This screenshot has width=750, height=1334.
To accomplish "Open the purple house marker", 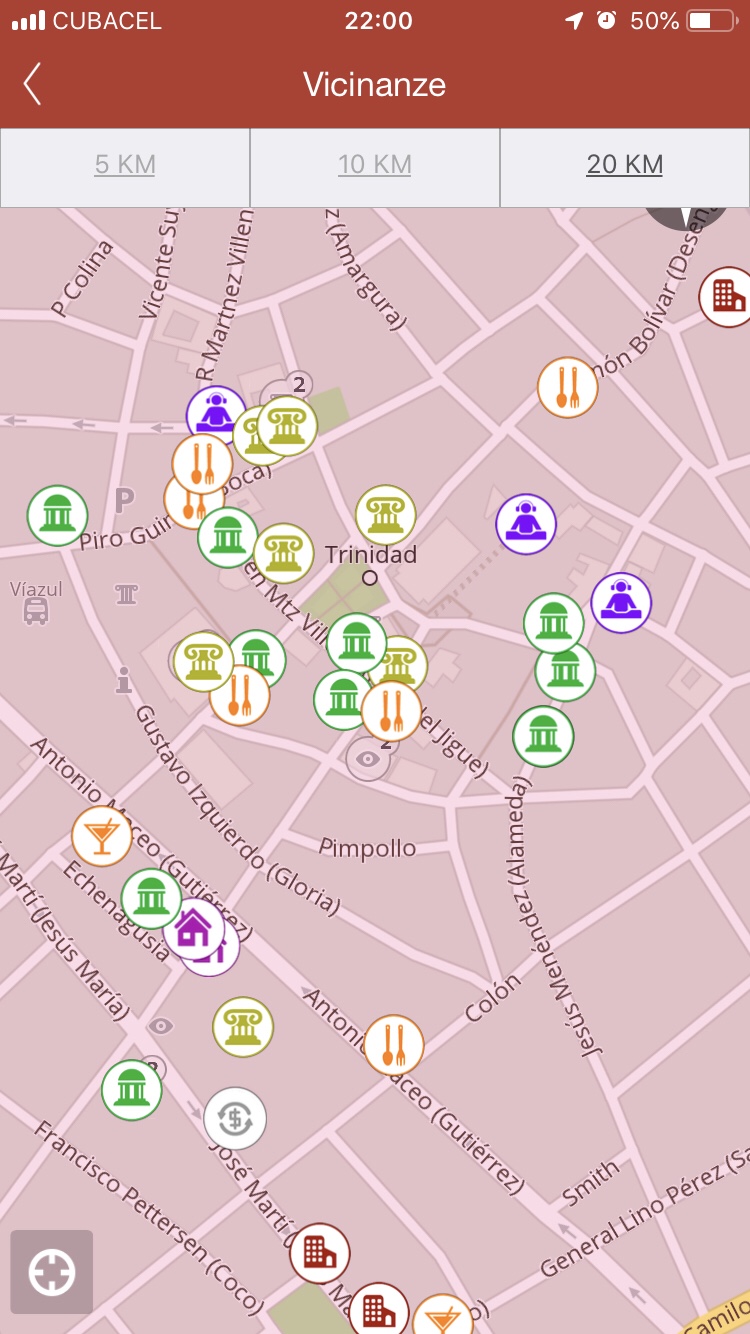I will tap(193, 929).
